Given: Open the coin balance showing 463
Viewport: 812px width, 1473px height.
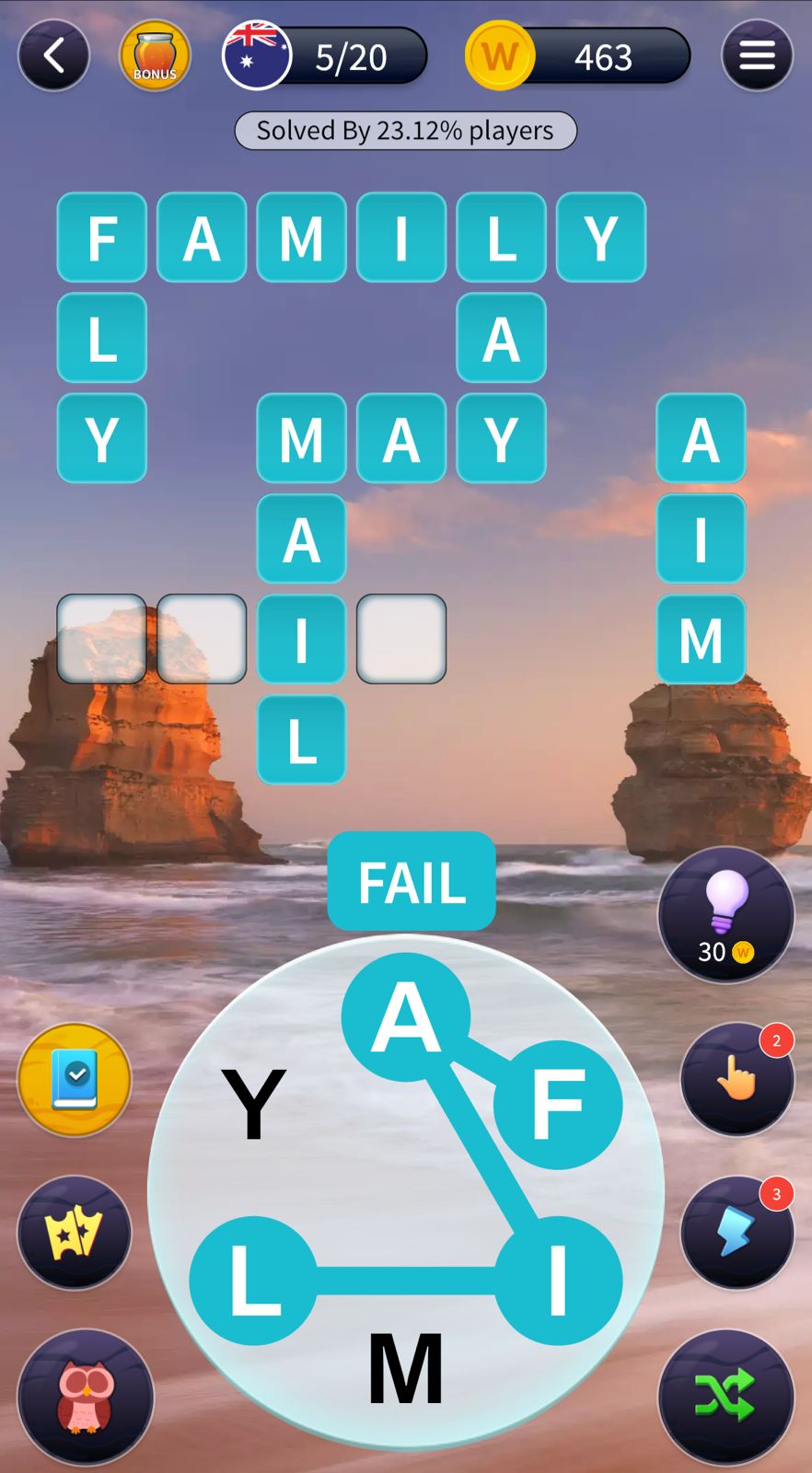Looking at the screenshot, I should tap(578, 56).
